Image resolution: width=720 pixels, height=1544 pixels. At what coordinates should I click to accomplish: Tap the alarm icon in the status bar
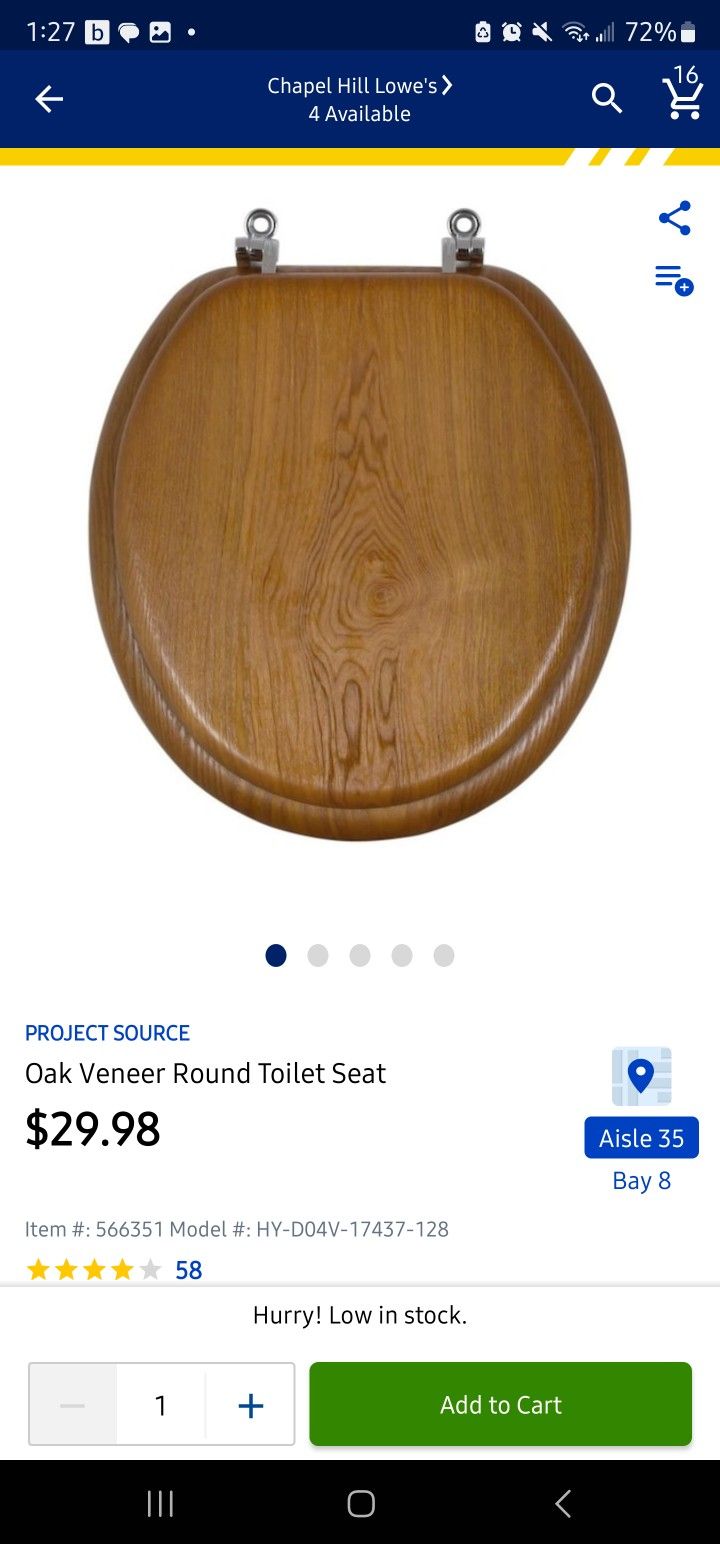pos(510,31)
